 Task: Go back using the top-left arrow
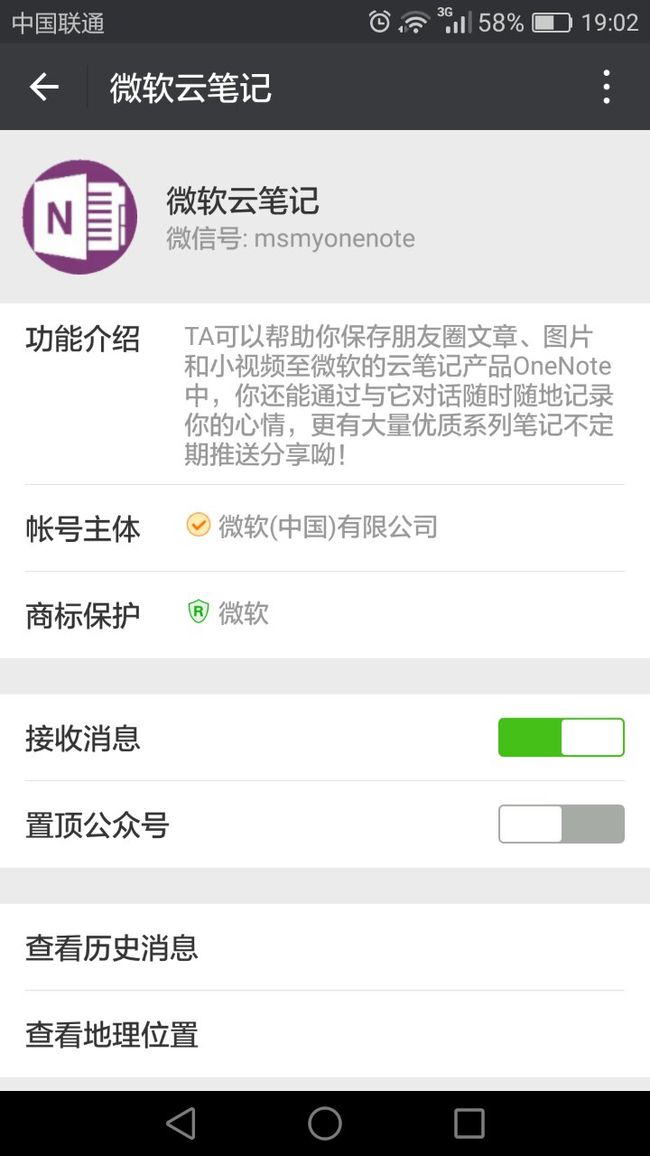(x=43, y=87)
